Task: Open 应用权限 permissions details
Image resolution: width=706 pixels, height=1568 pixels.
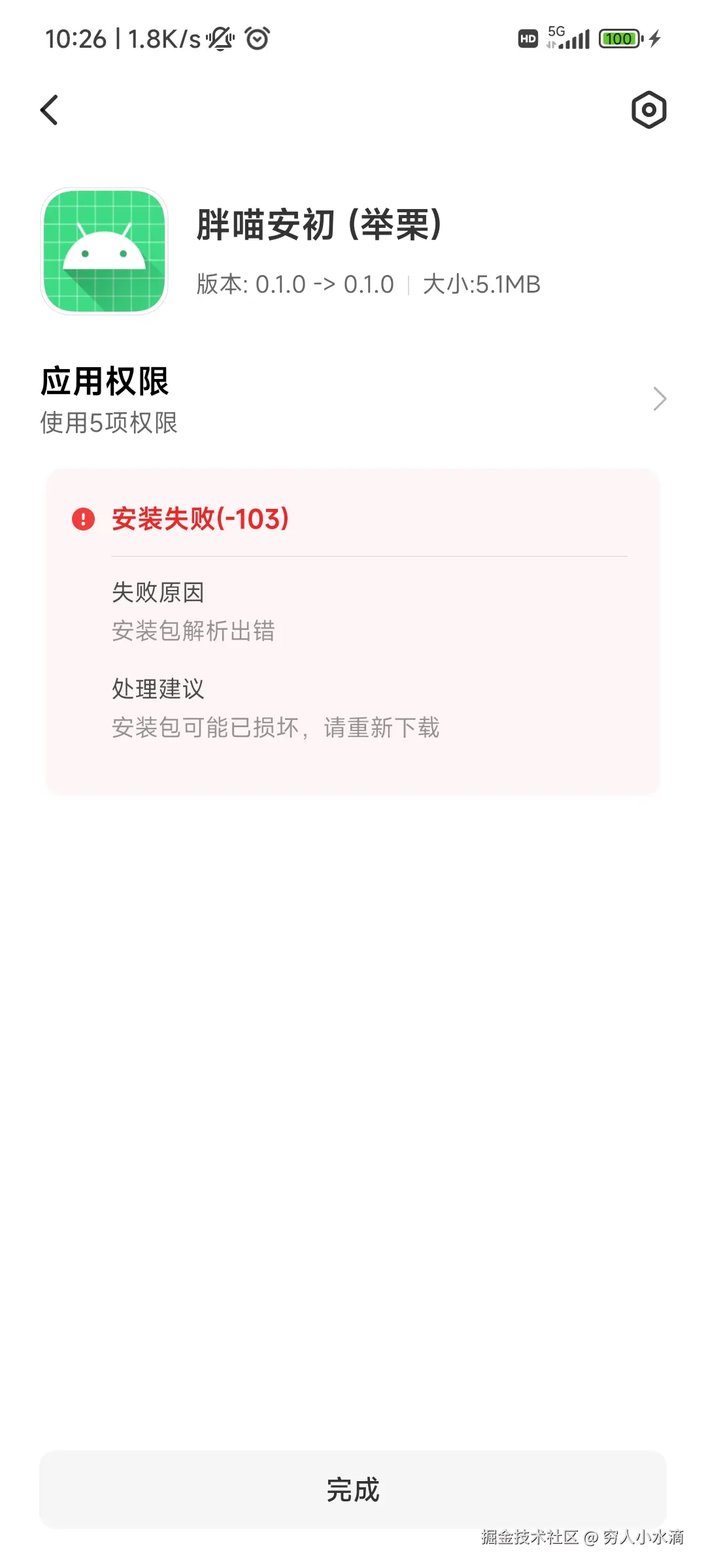Action: [353, 399]
